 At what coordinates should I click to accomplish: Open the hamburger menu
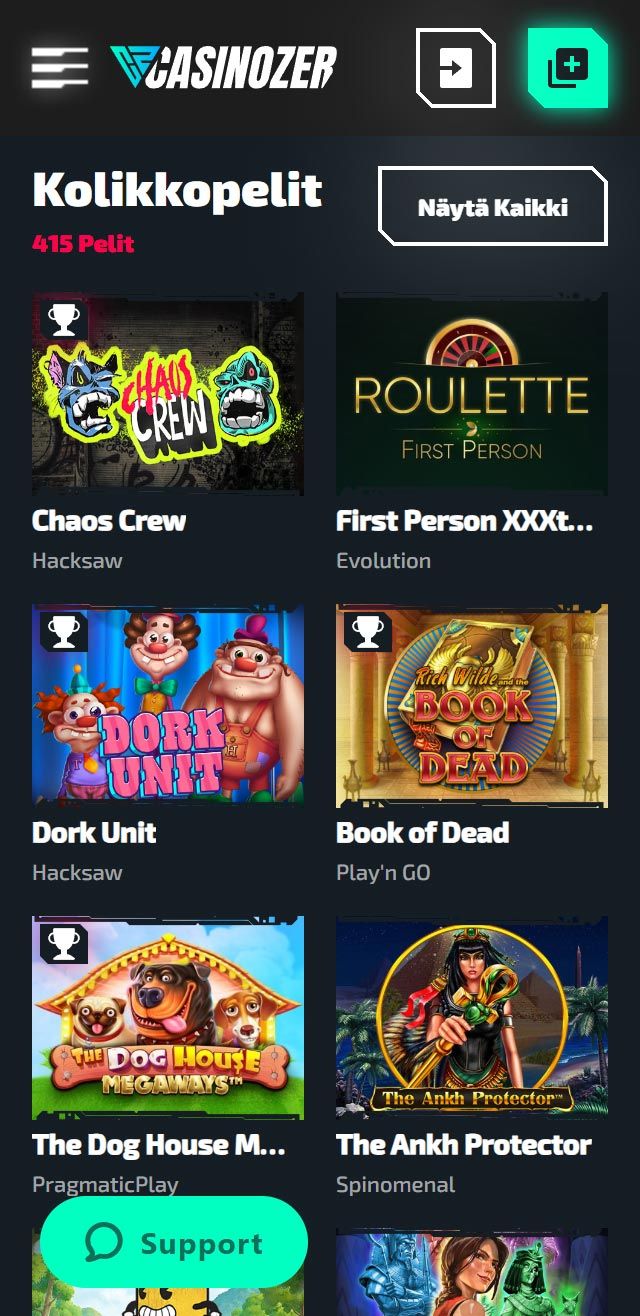[x=60, y=68]
